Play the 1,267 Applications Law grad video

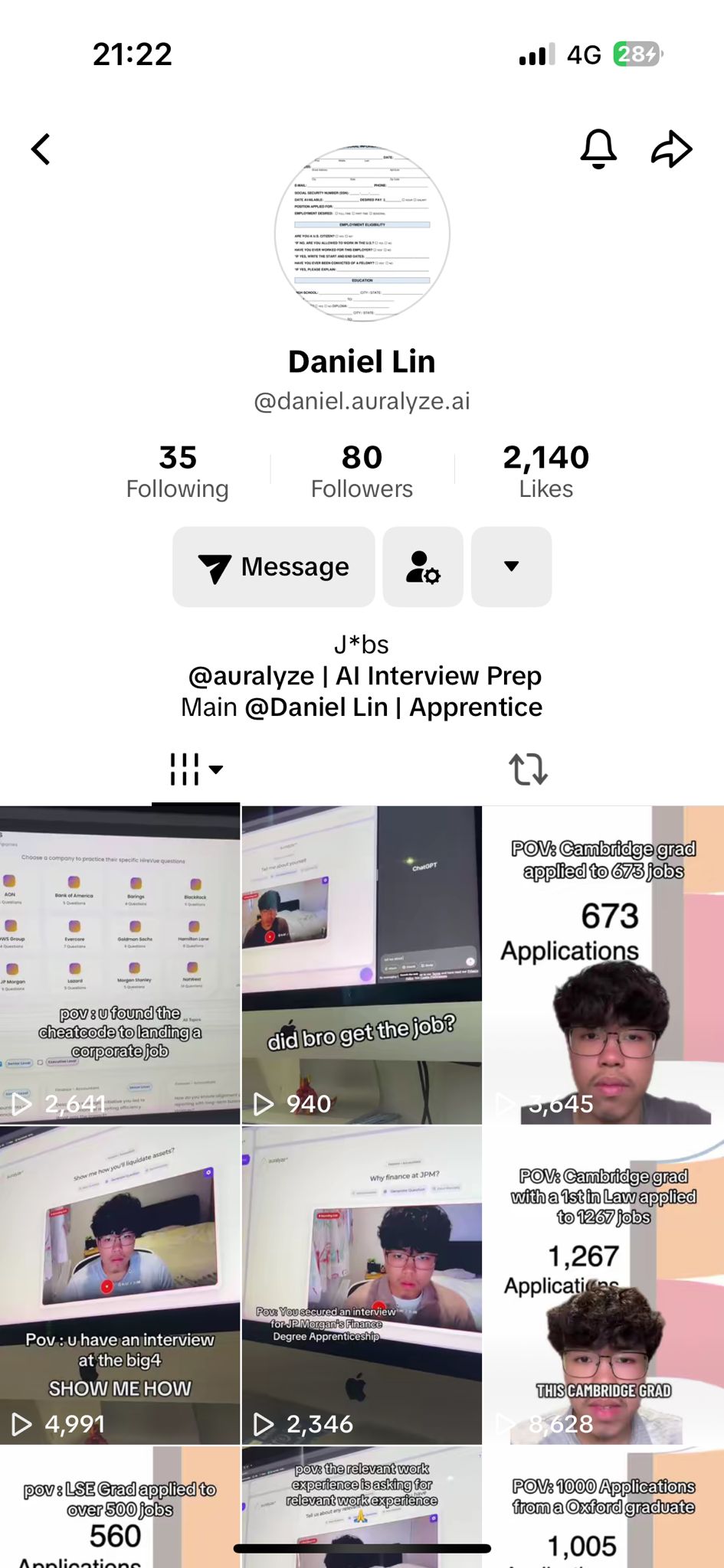tap(604, 1285)
